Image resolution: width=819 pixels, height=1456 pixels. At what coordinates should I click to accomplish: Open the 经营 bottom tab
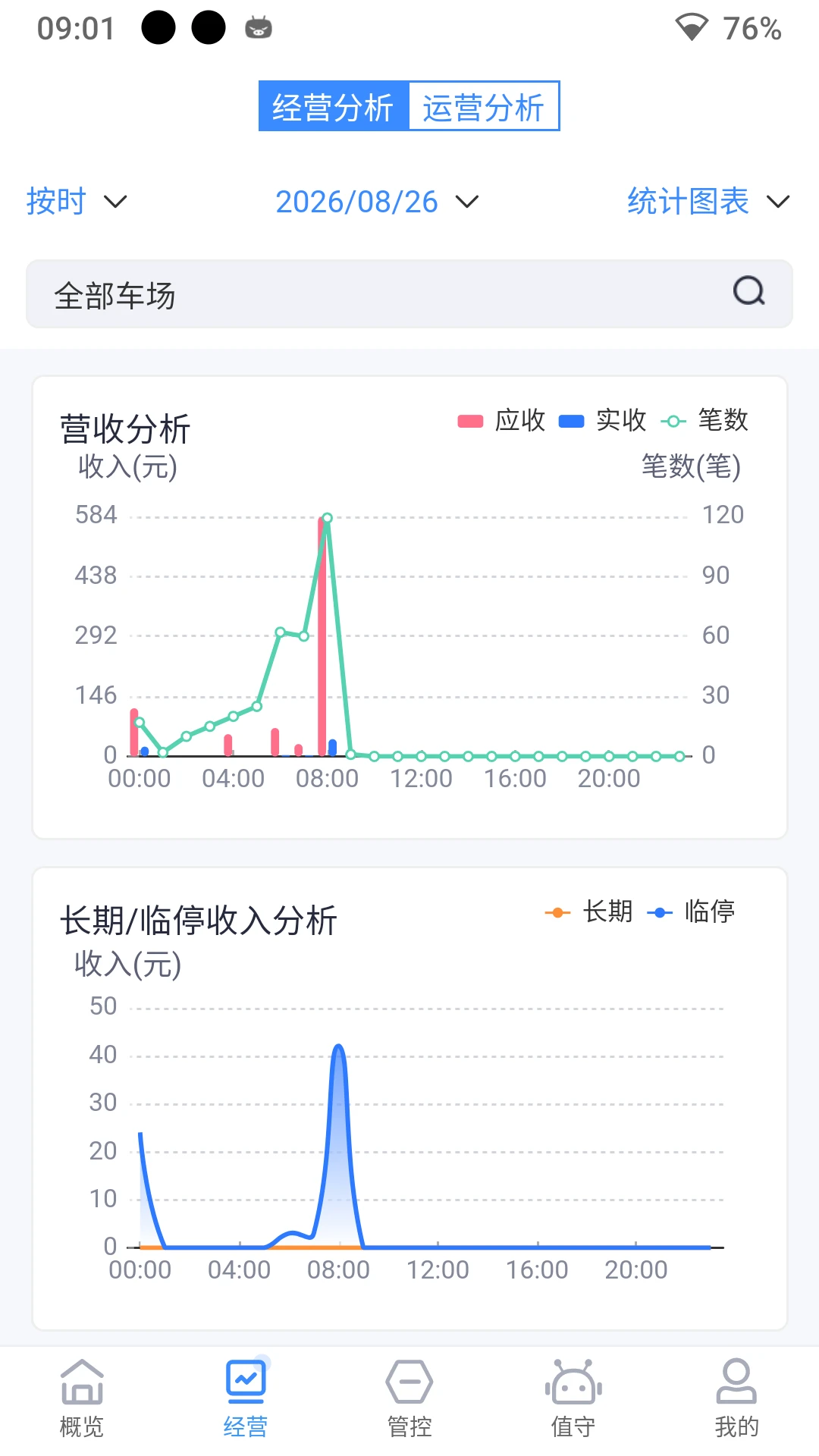(x=246, y=1400)
